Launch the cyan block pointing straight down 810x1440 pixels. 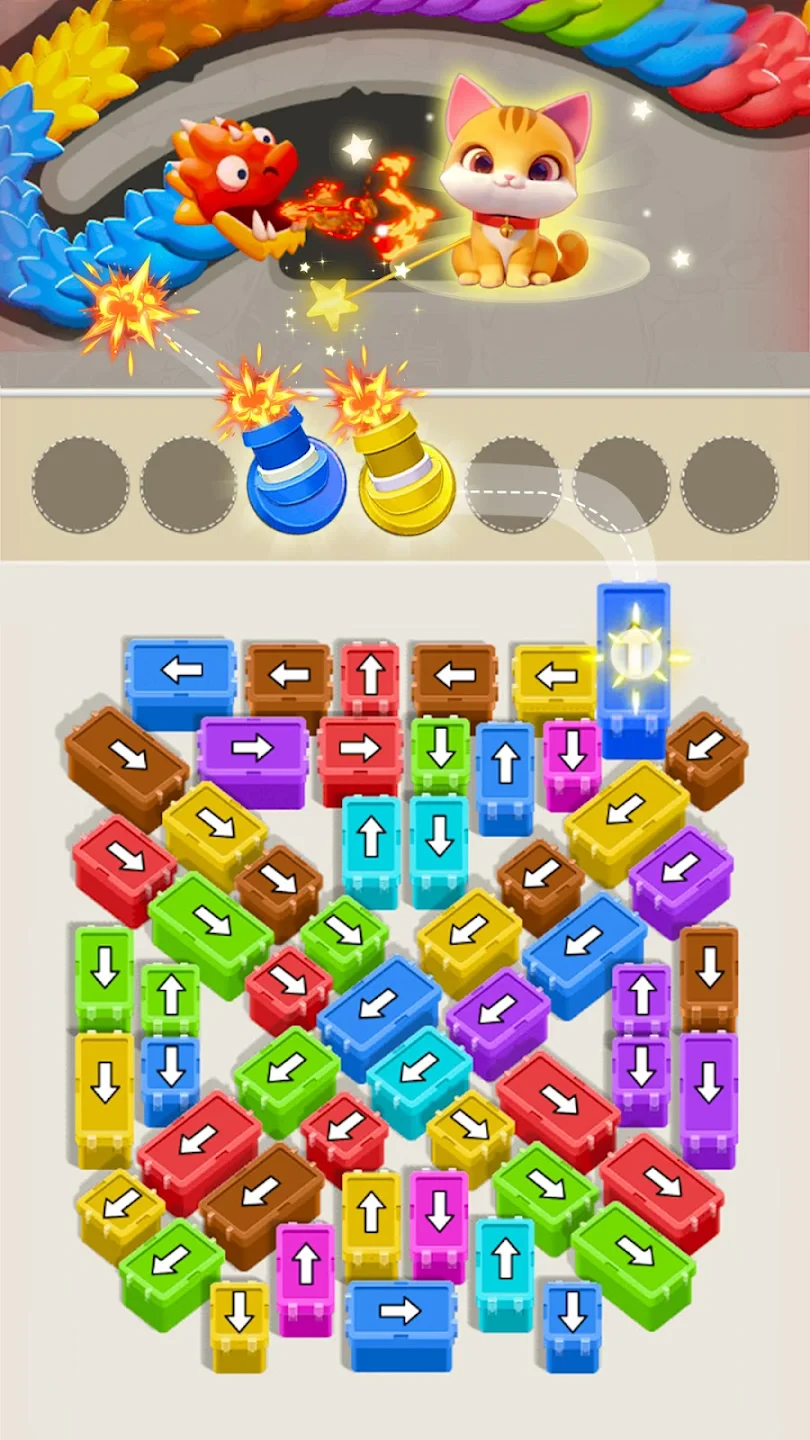pyautogui.click(x=439, y=838)
